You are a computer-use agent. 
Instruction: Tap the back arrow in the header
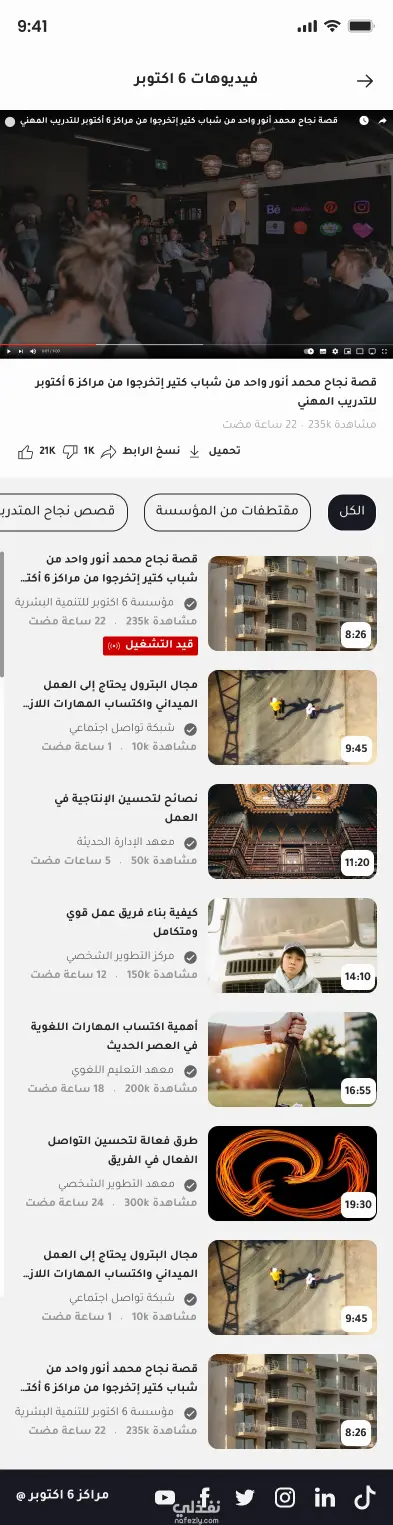(x=366, y=81)
